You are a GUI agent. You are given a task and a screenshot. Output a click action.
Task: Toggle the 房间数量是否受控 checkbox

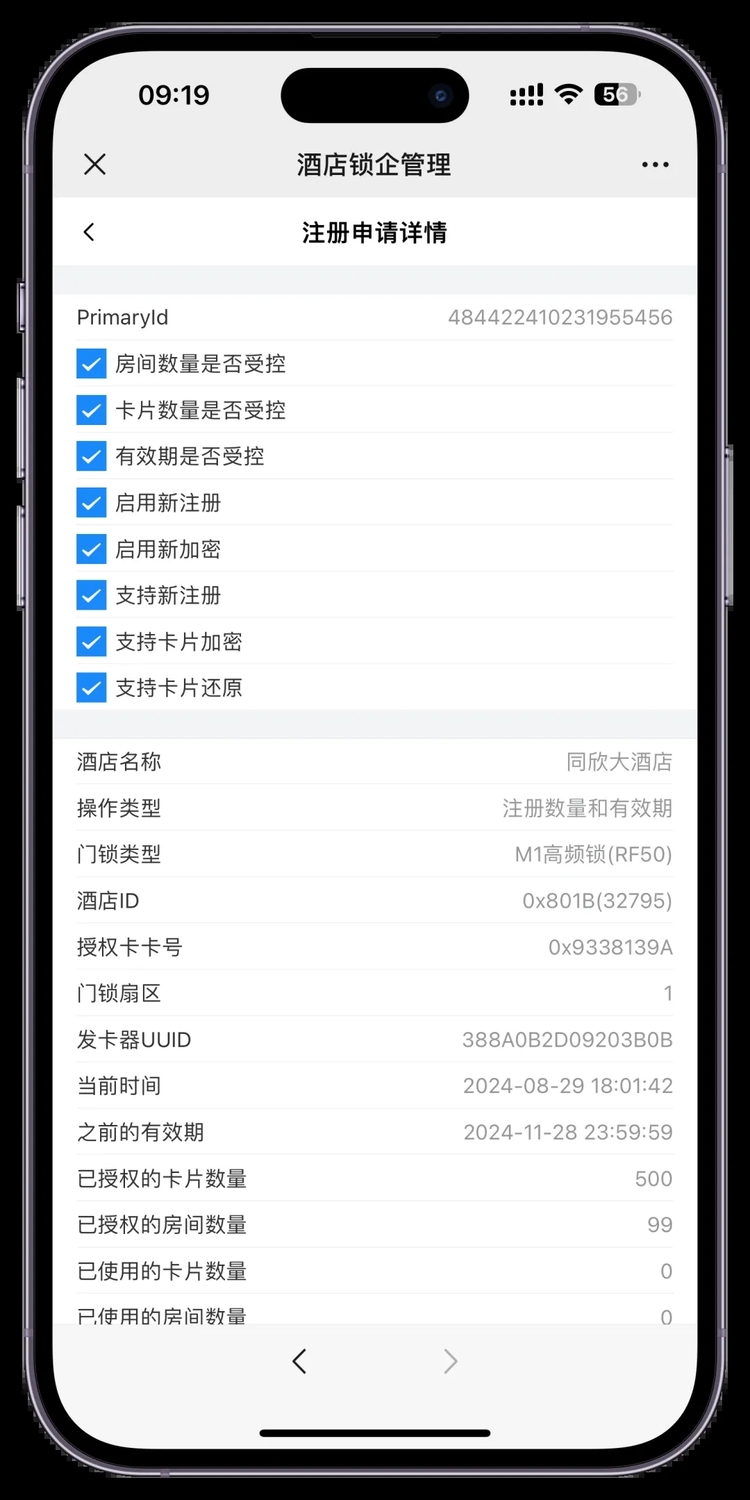point(91,364)
